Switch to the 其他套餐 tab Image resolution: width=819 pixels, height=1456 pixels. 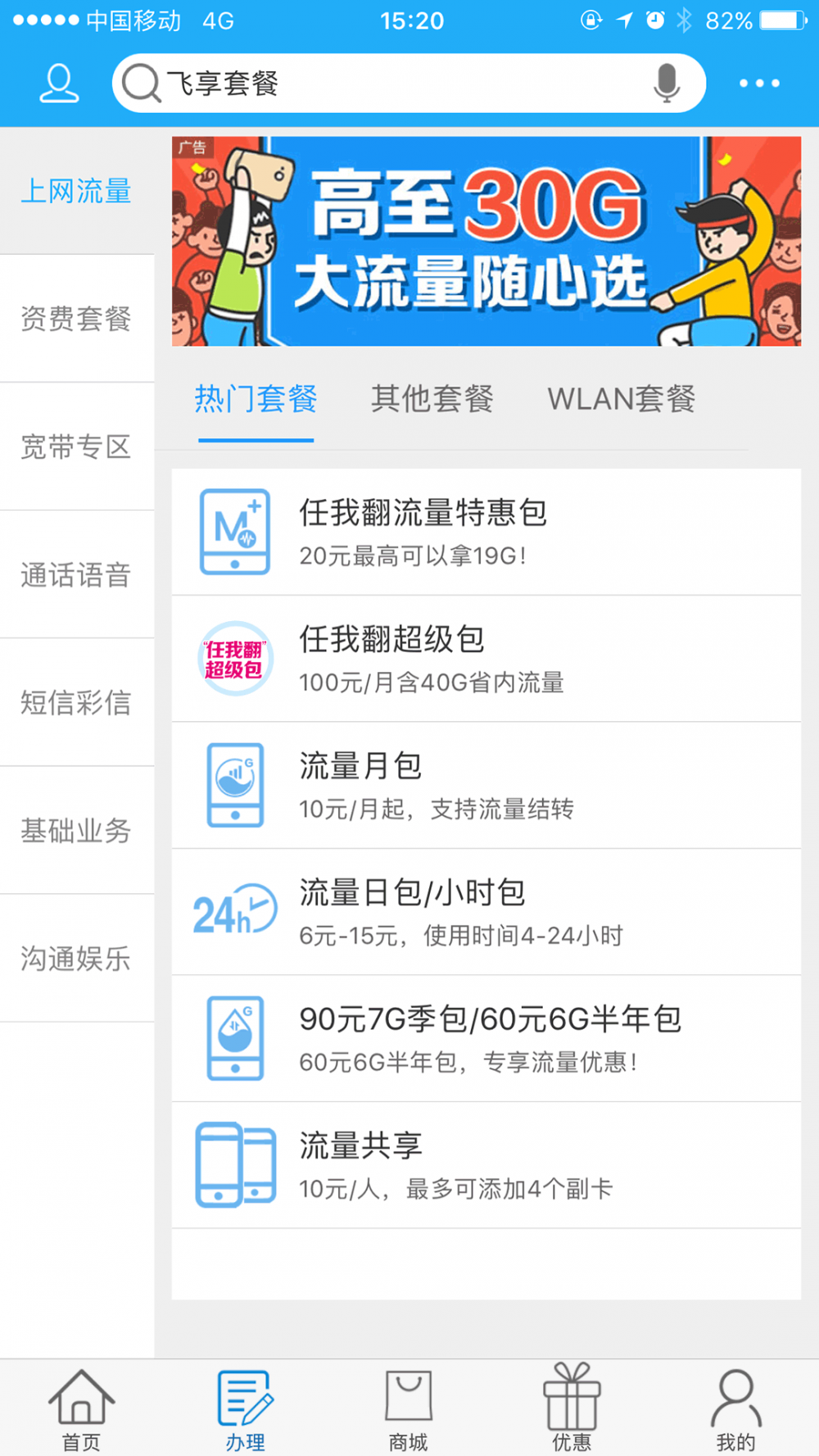point(432,399)
